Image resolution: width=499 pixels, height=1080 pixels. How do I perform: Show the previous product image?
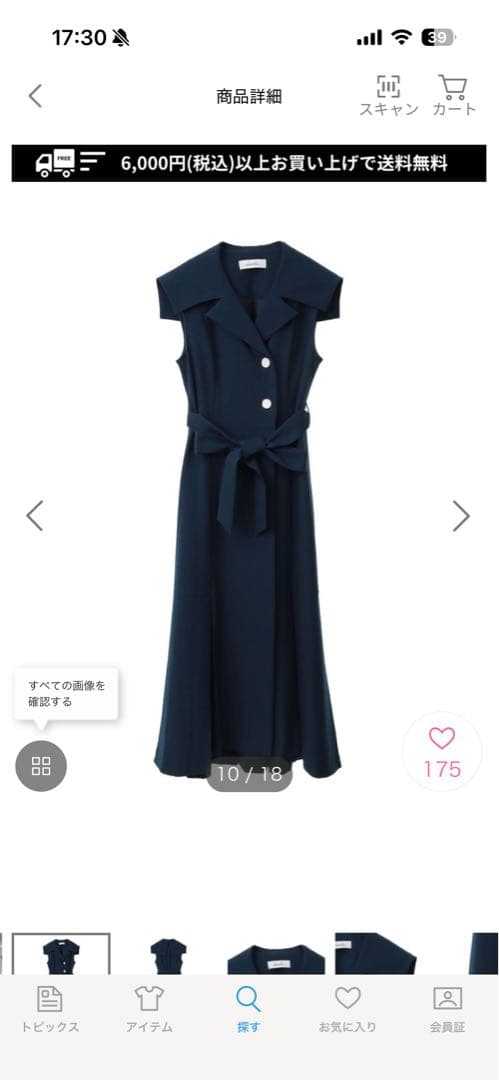tap(34, 516)
